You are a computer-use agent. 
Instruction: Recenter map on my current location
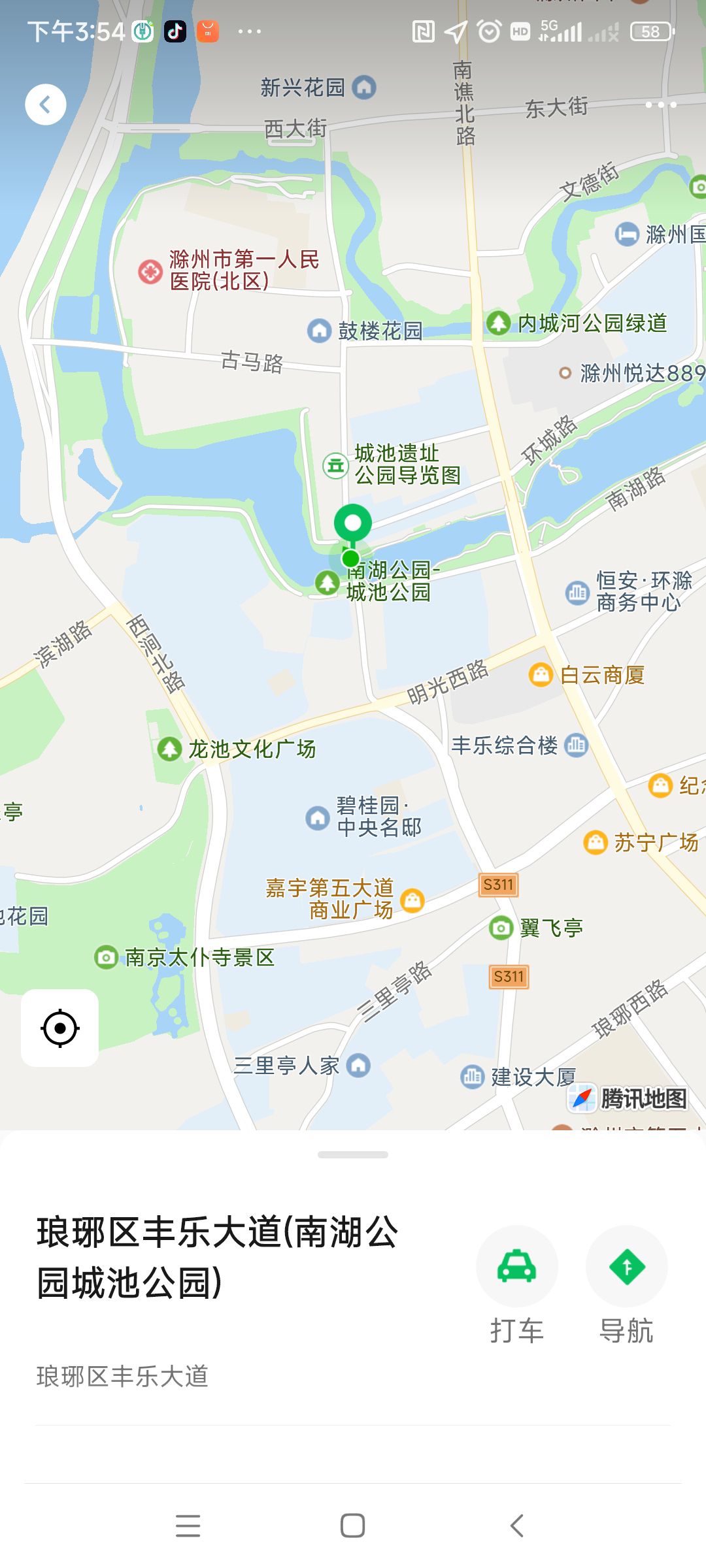point(60,1028)
